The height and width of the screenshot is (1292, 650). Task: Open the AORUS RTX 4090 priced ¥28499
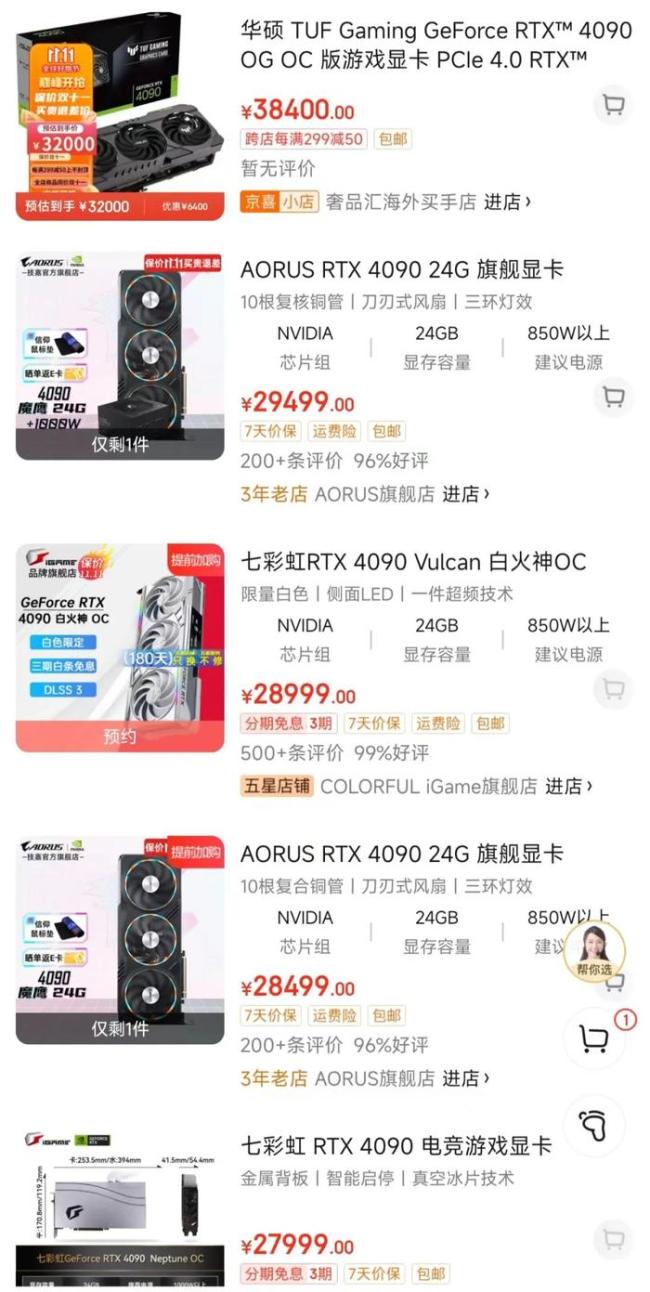point(402,854)
